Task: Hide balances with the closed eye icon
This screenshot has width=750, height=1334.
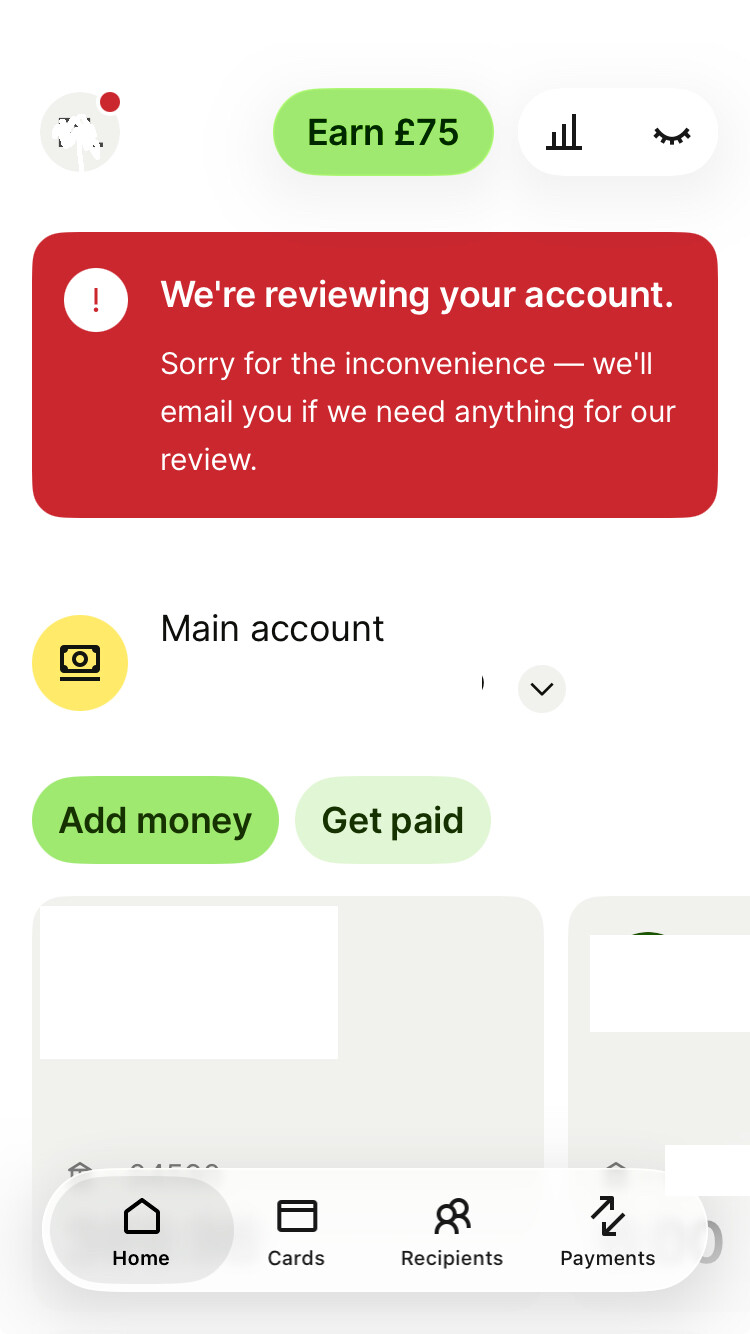Action: click(x=672, y=133)
